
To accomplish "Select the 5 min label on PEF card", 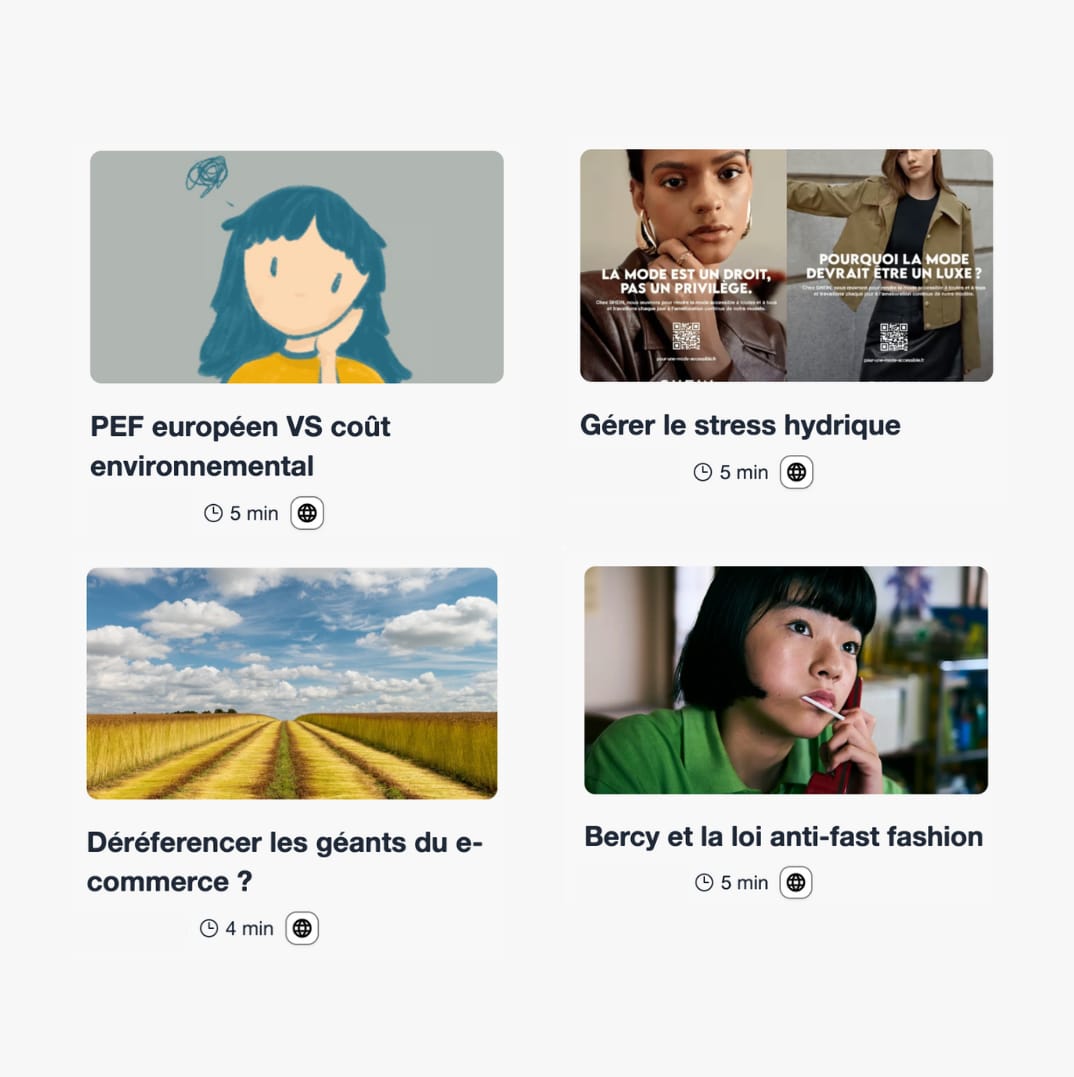I will tap(253, 512).
